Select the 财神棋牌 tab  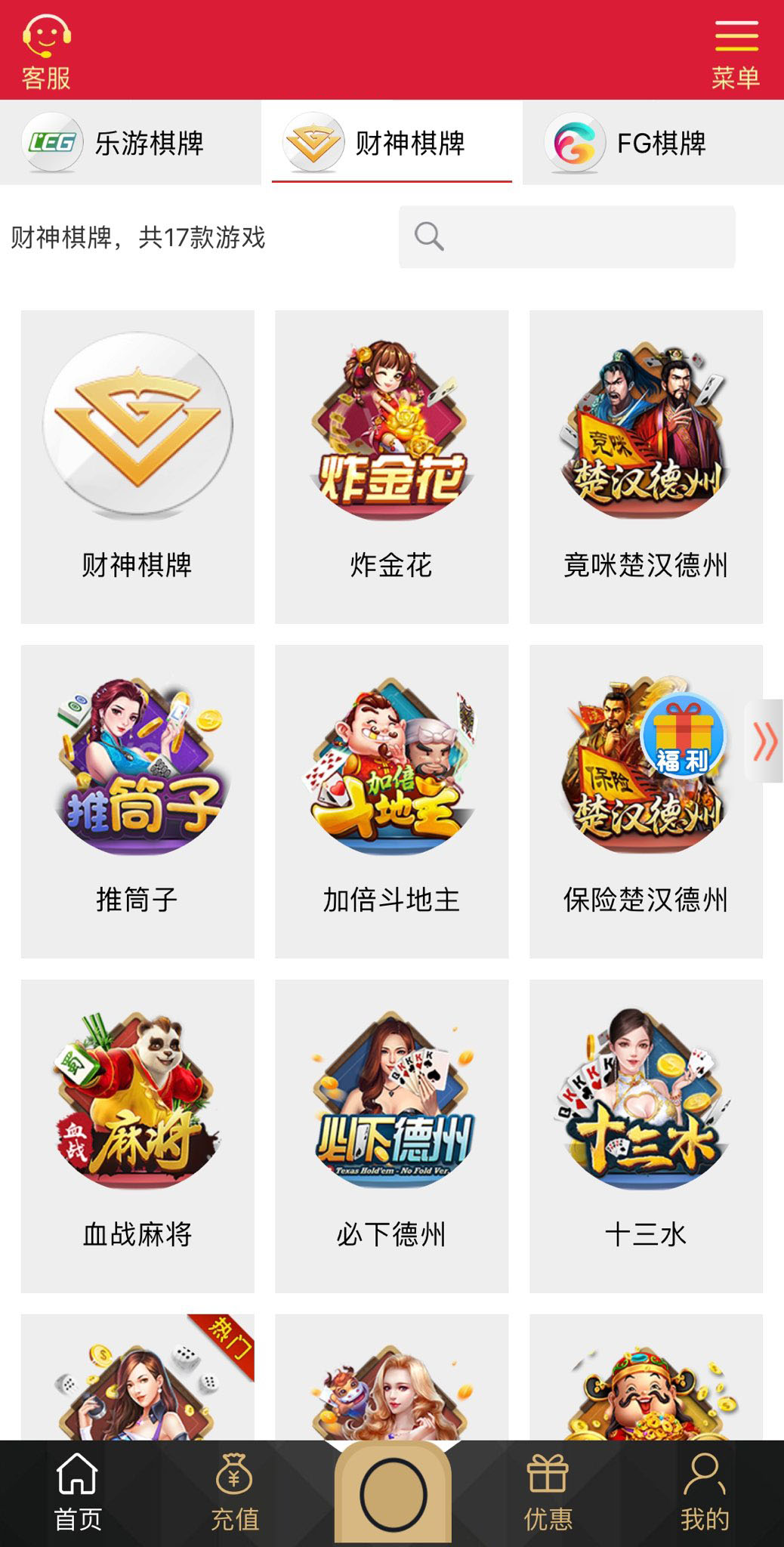click(x=391, y=143)
